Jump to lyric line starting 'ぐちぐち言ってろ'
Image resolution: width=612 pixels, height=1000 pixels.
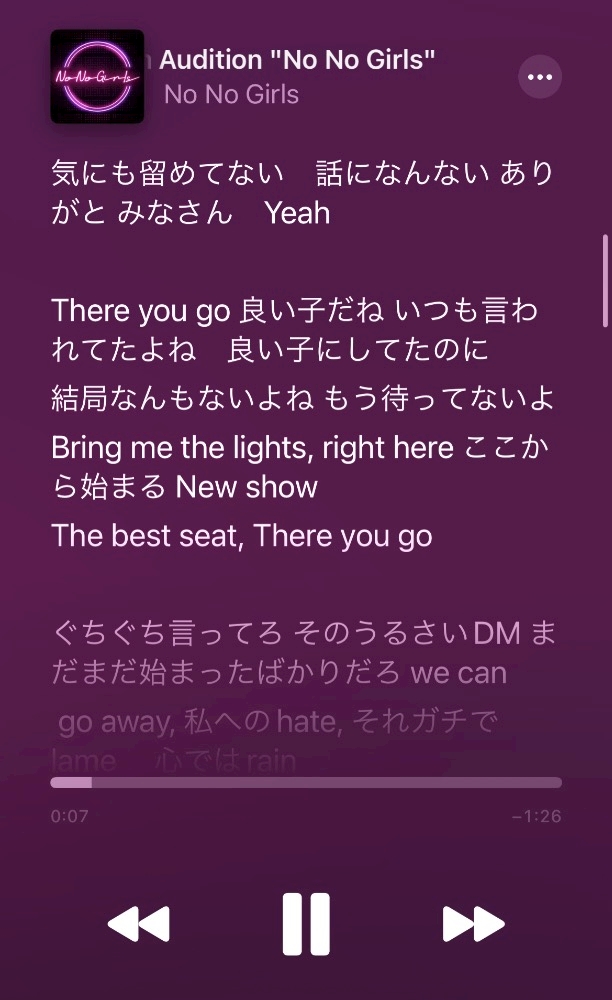tap(303, 653)
